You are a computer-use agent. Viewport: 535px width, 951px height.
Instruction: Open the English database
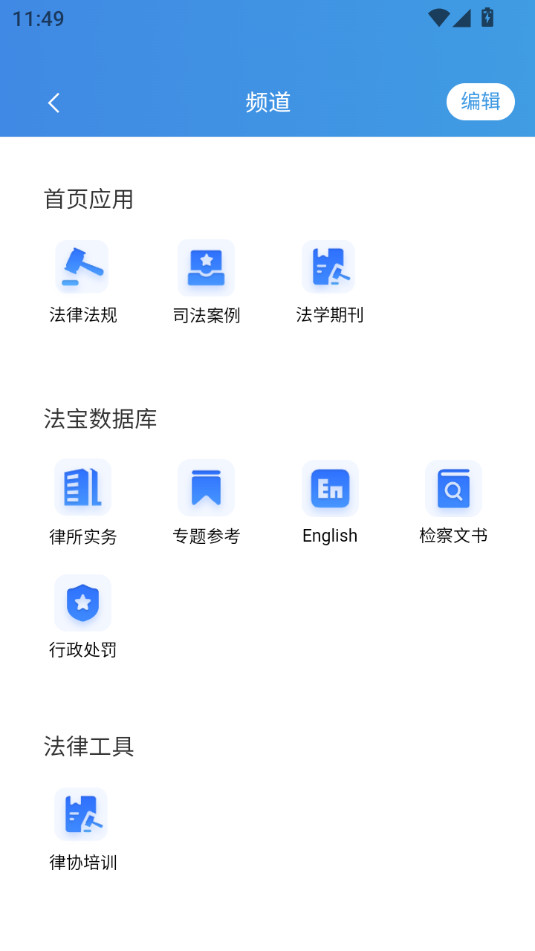pyautogui.click(x=329, y=502)
